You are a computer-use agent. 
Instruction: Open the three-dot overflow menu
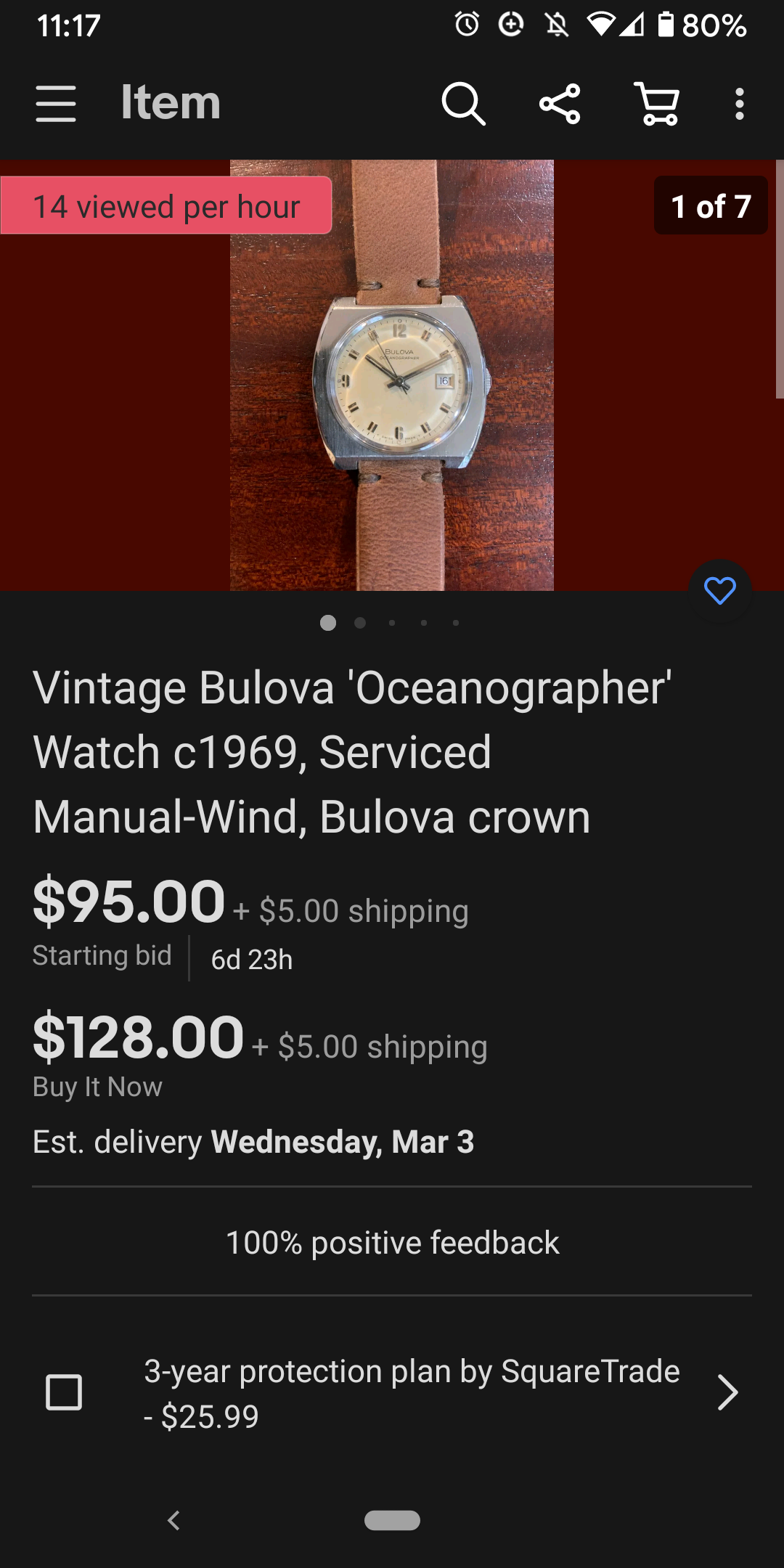tap(739, 103)
